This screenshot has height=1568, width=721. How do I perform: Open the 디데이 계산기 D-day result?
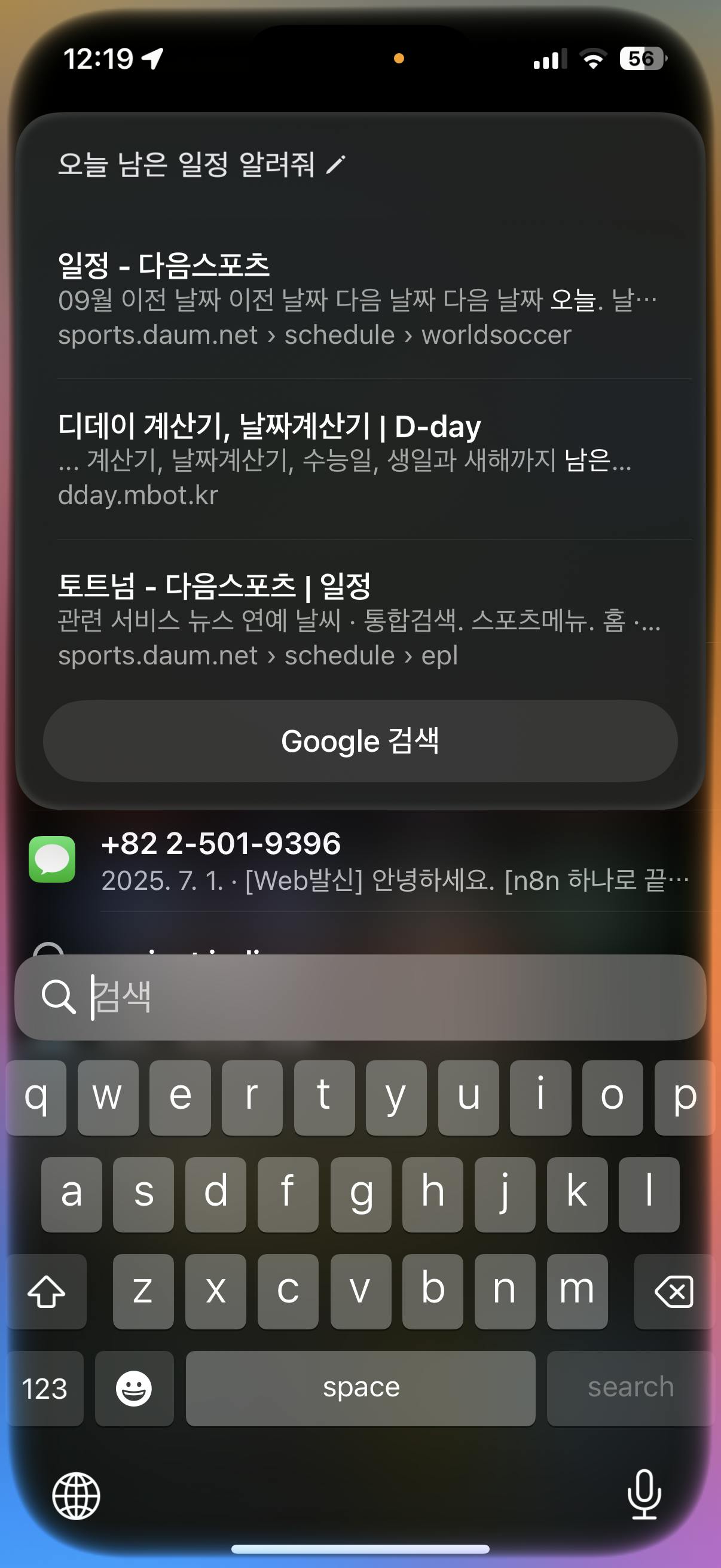coord(359,459)
